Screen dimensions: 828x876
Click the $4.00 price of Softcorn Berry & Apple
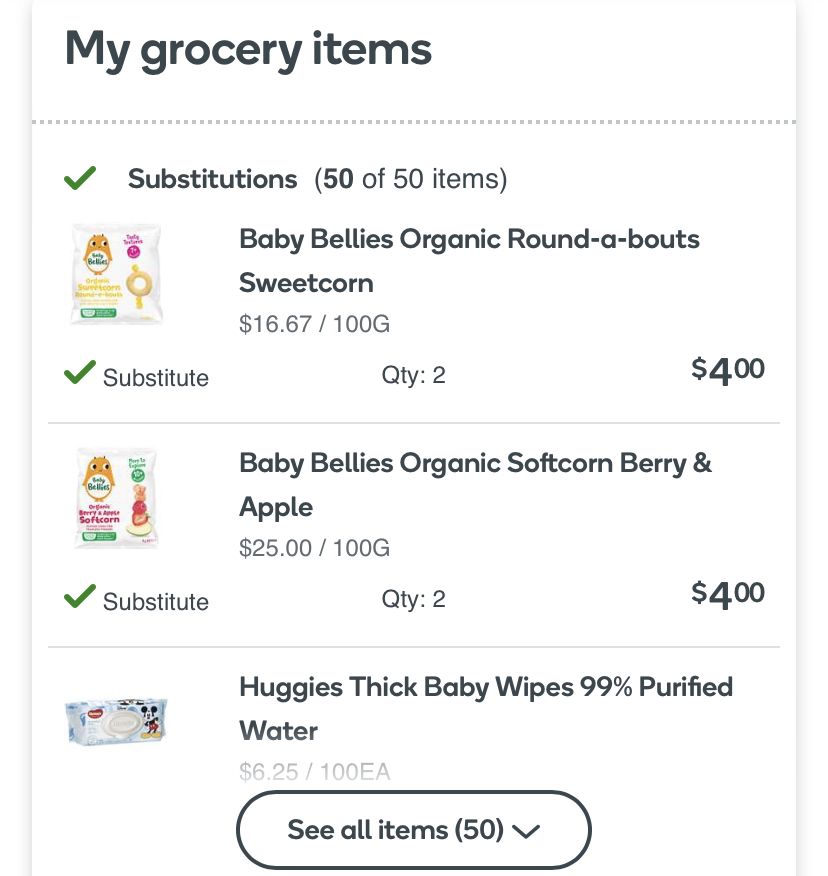(x=727, y=593)
